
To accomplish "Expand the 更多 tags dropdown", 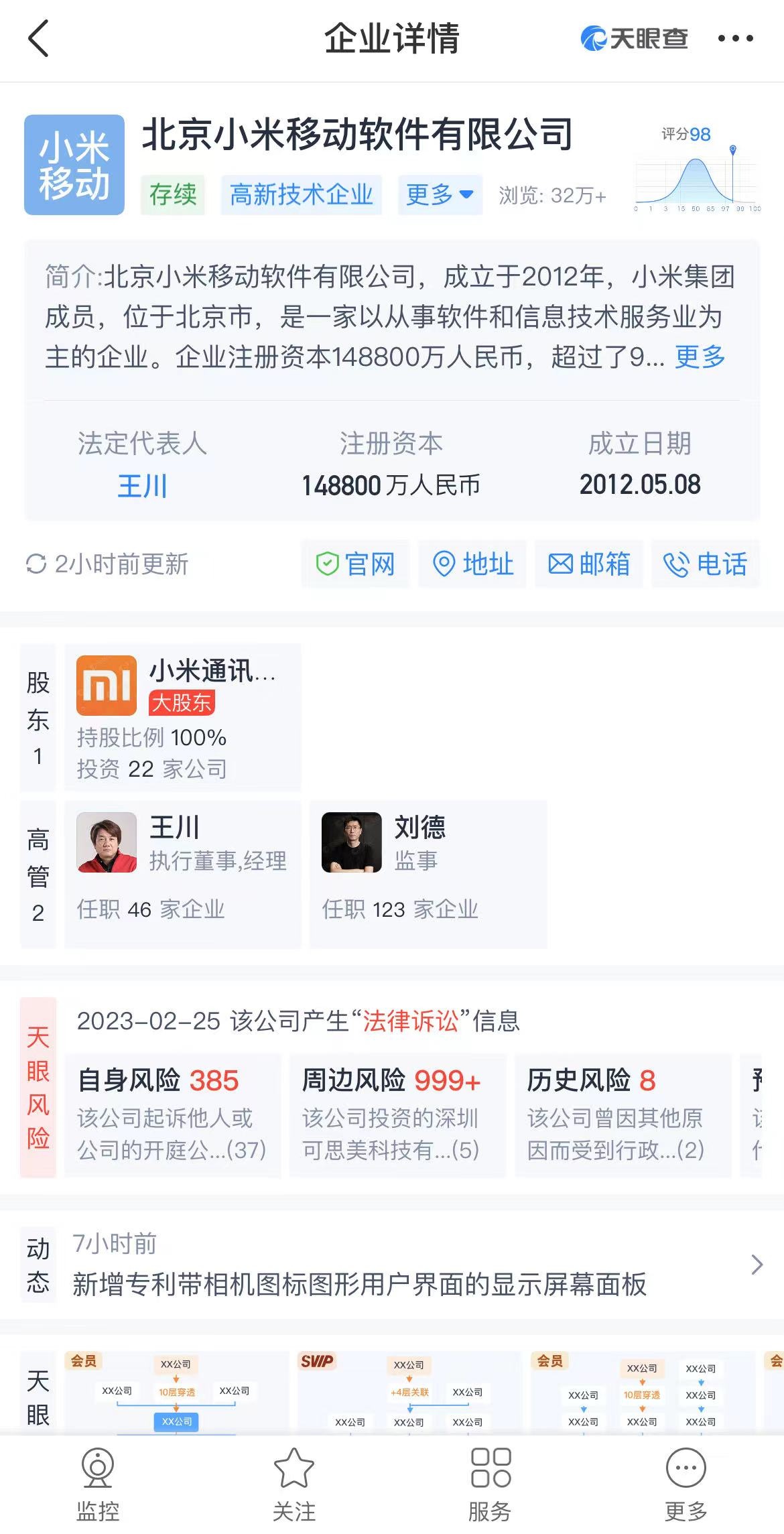I will (440, 195).
